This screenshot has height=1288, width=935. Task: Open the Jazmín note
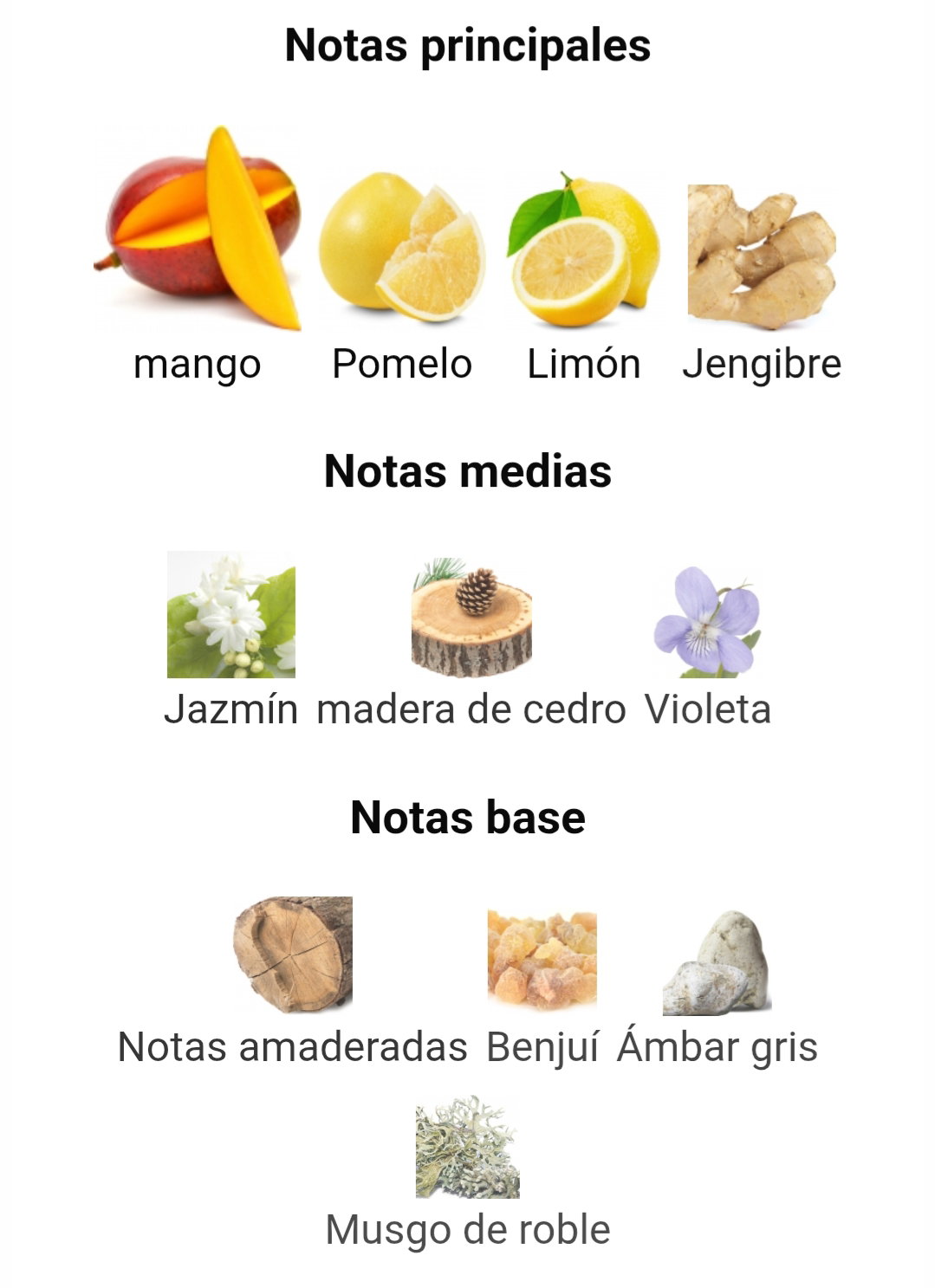pyautogui.click(x=231, y=615)
